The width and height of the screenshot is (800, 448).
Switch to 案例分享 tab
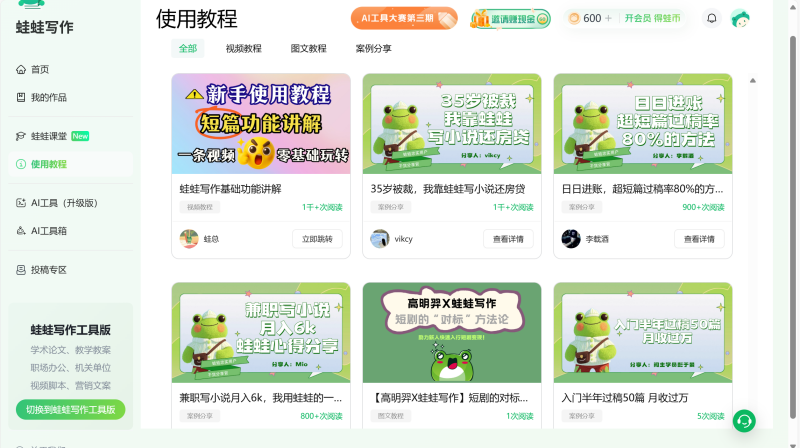[373, 48]
